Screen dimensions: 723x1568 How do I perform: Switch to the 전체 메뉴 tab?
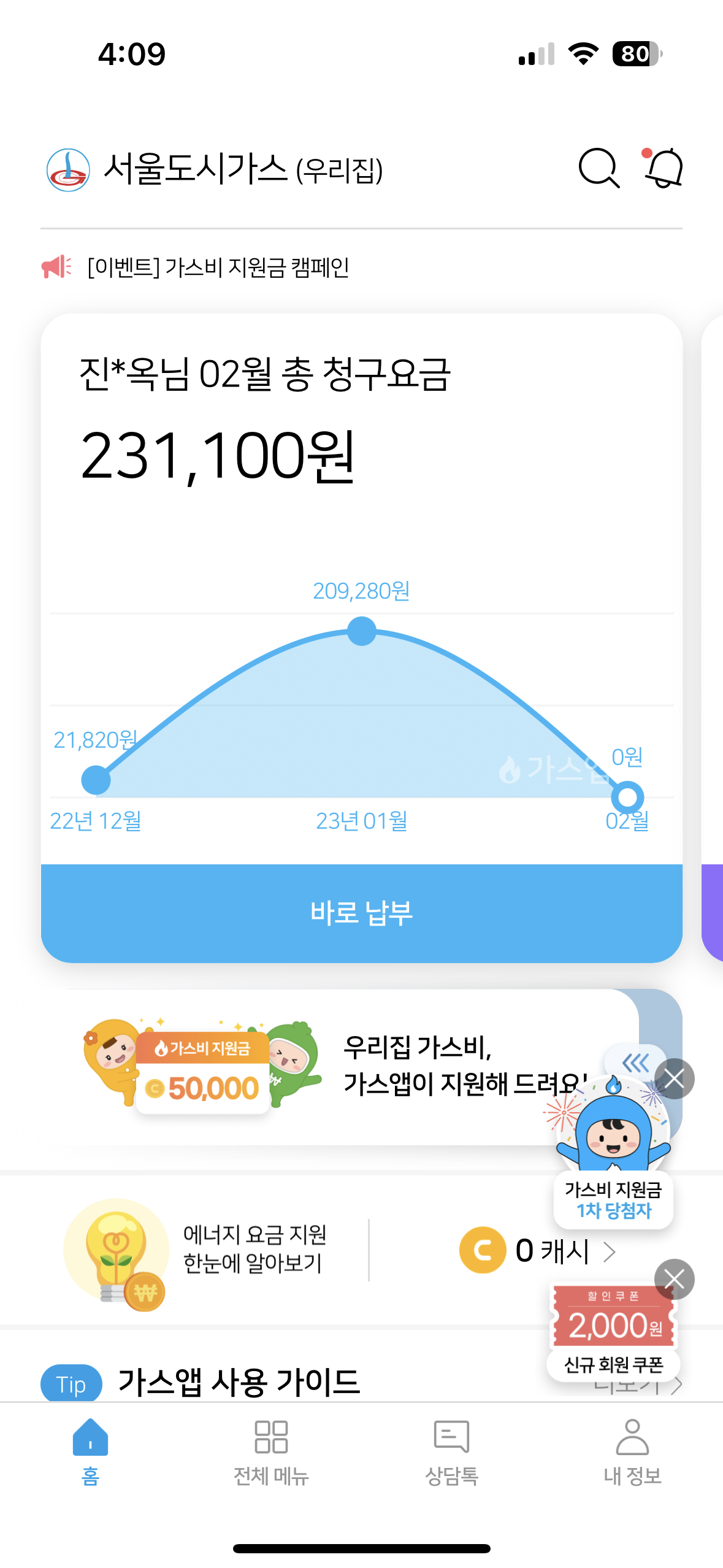(x=270, y=1451)
